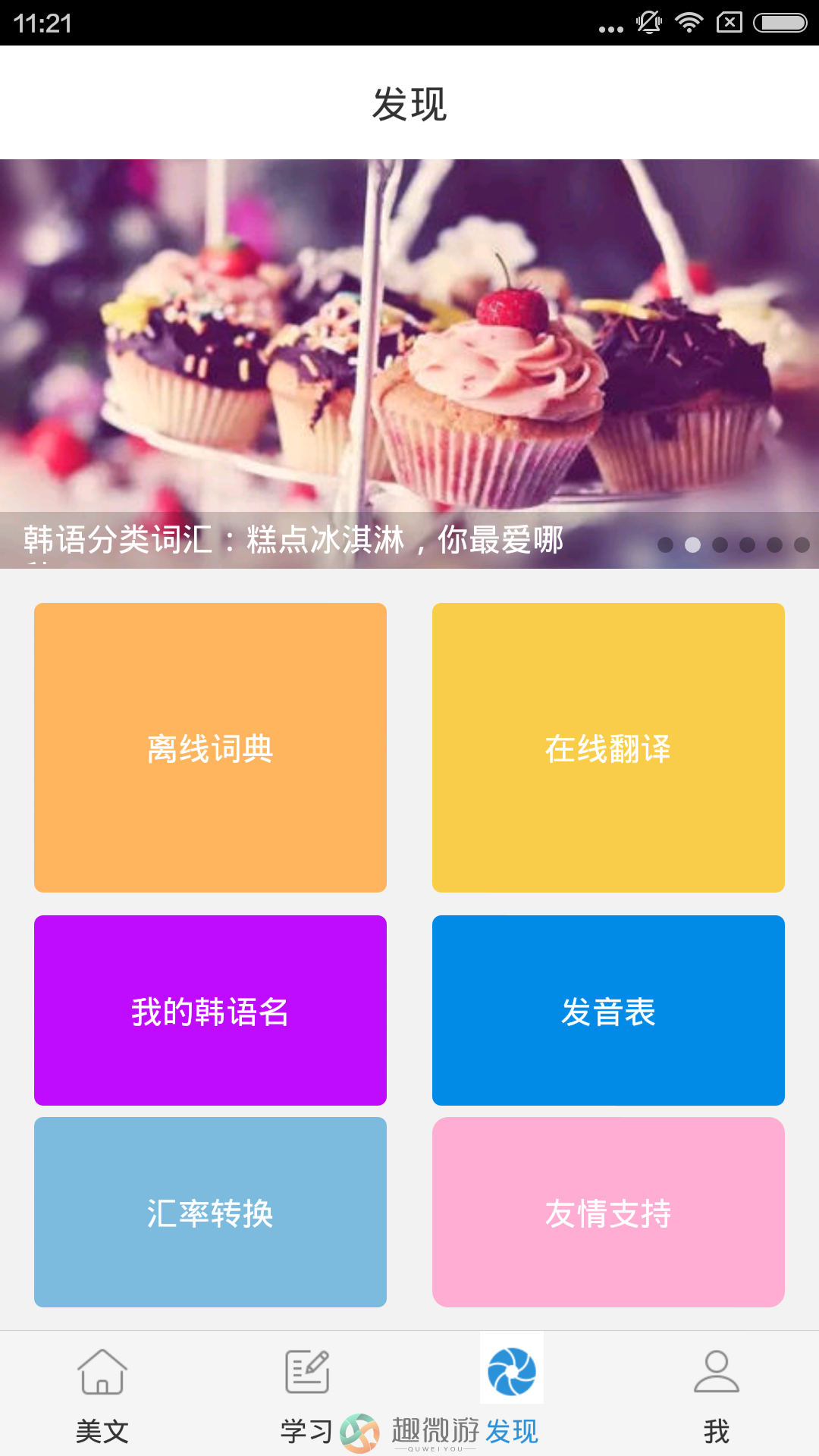Tap the 发现 discover tab
Image resolution: width=819 pixels, height=1456 pixels.
[x=512, y=1395]
